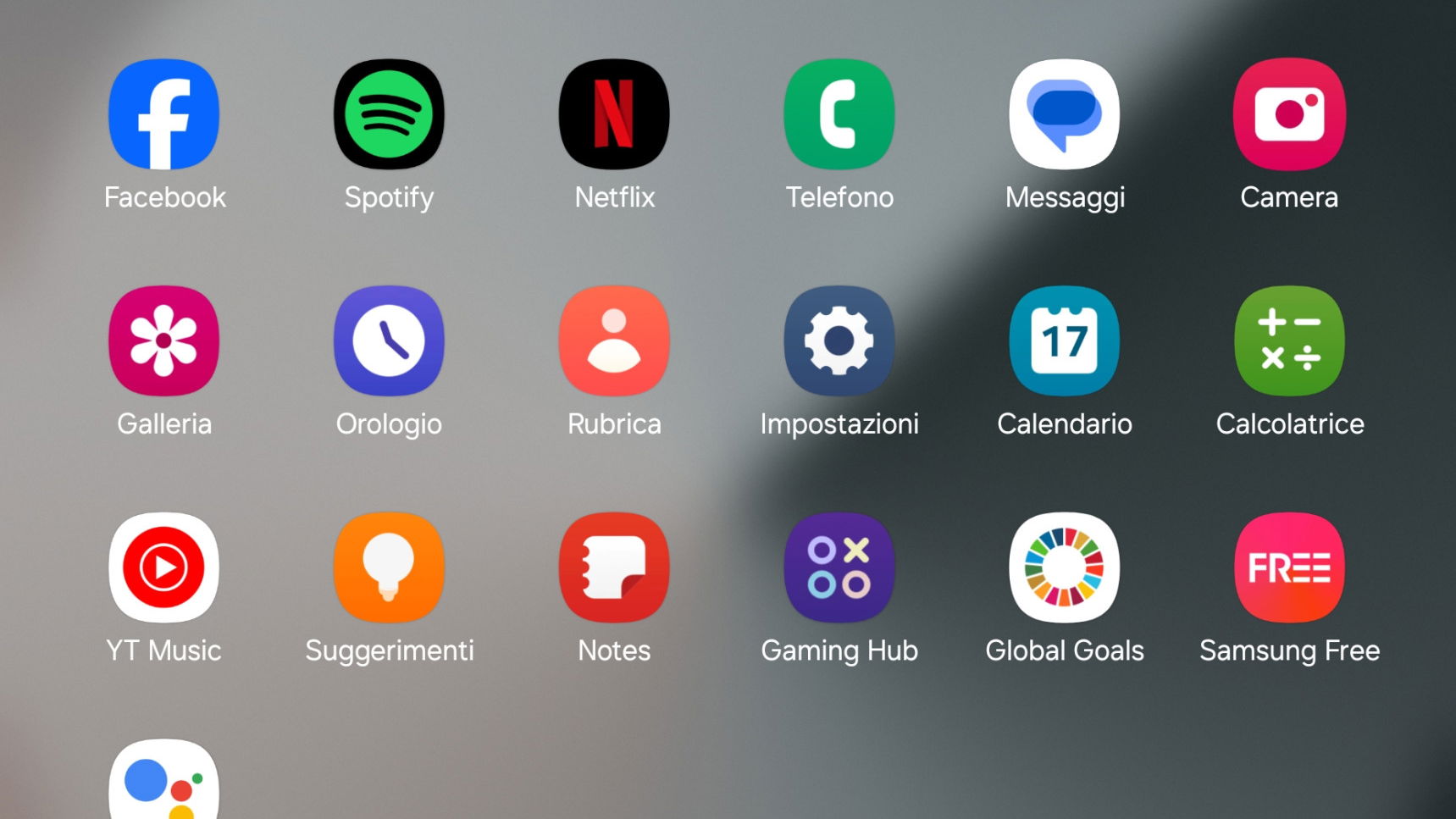
Task: Open the Orologio clock app
Action: click(389, 341)
